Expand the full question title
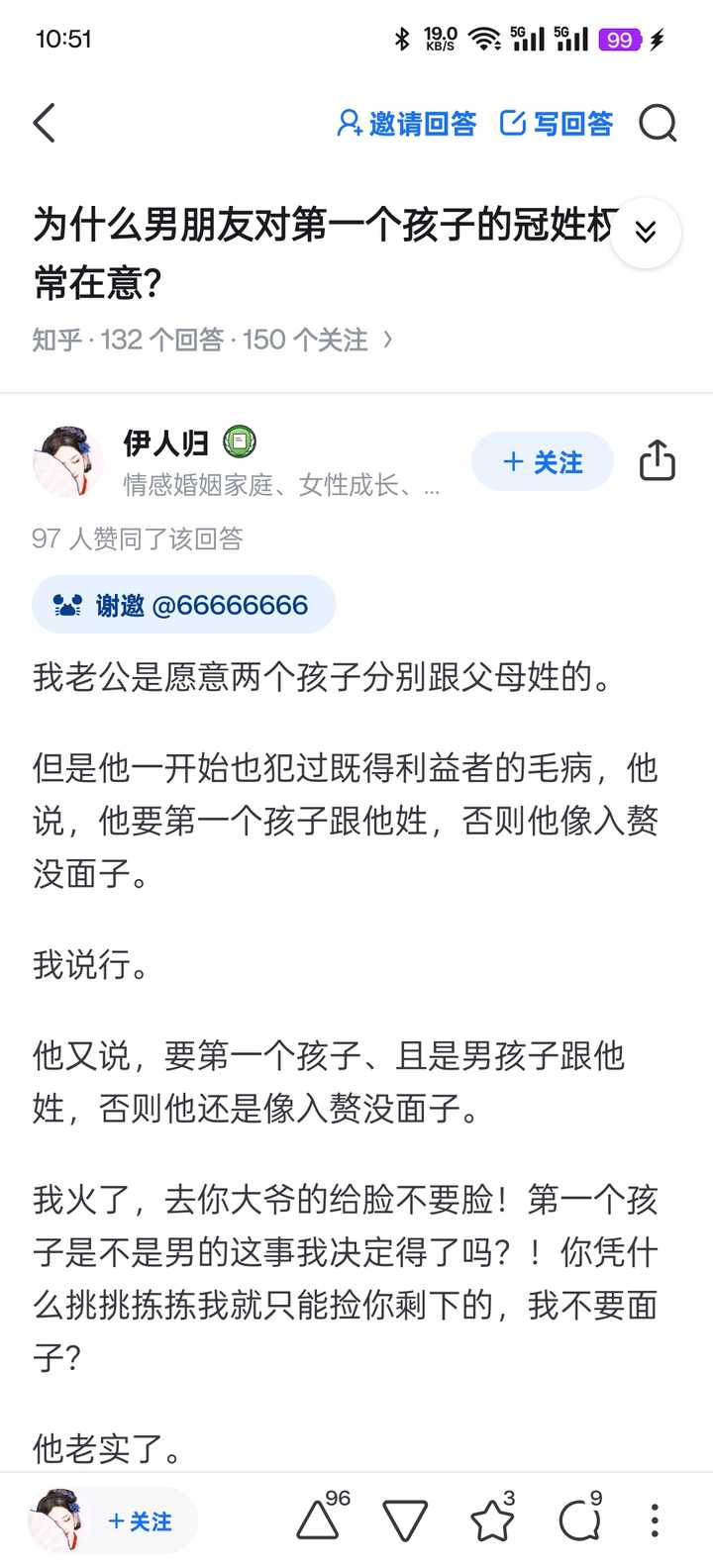 click(x=645, y=233)
